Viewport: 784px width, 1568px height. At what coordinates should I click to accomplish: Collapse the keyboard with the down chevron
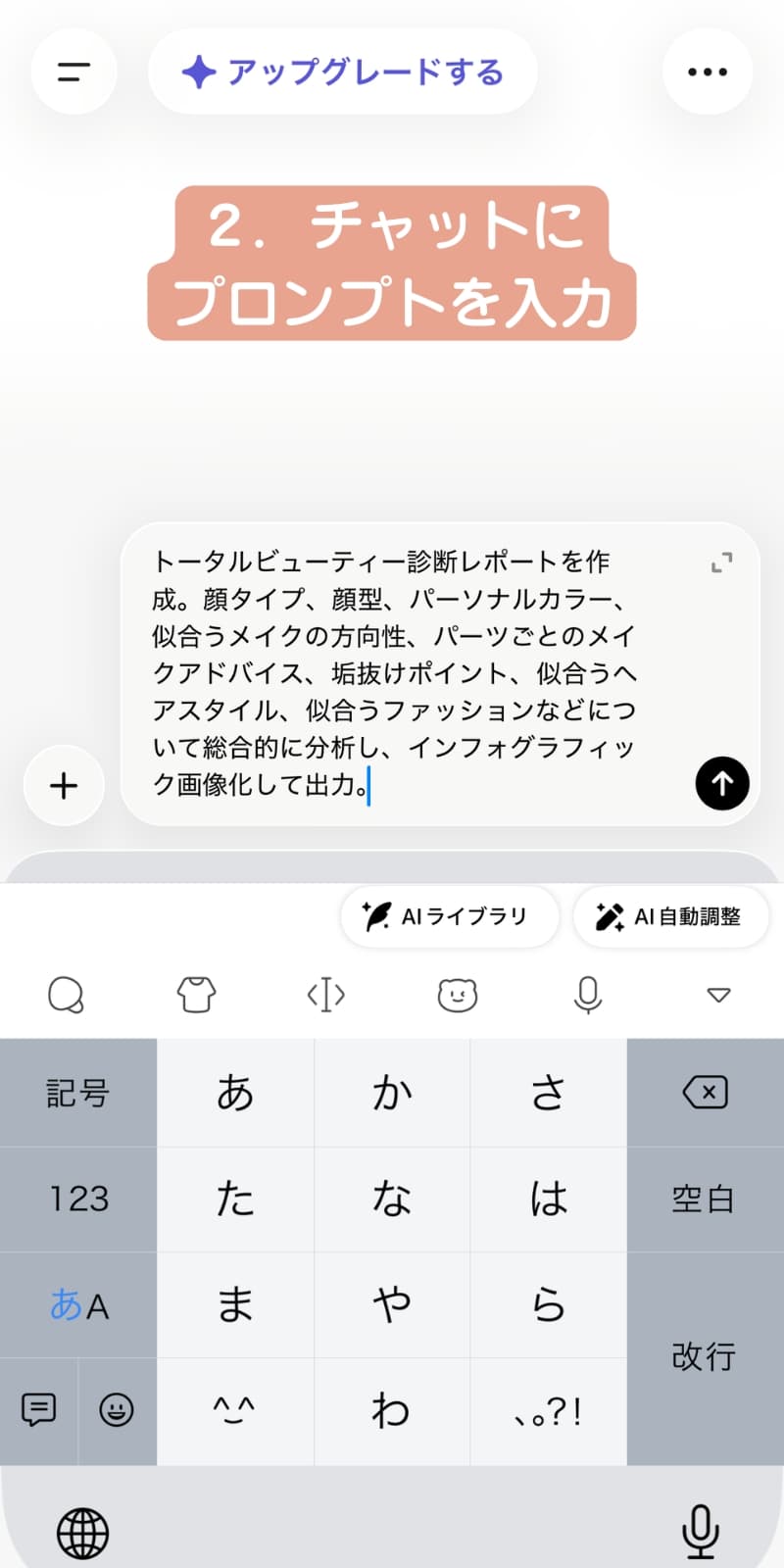point(719,994)
